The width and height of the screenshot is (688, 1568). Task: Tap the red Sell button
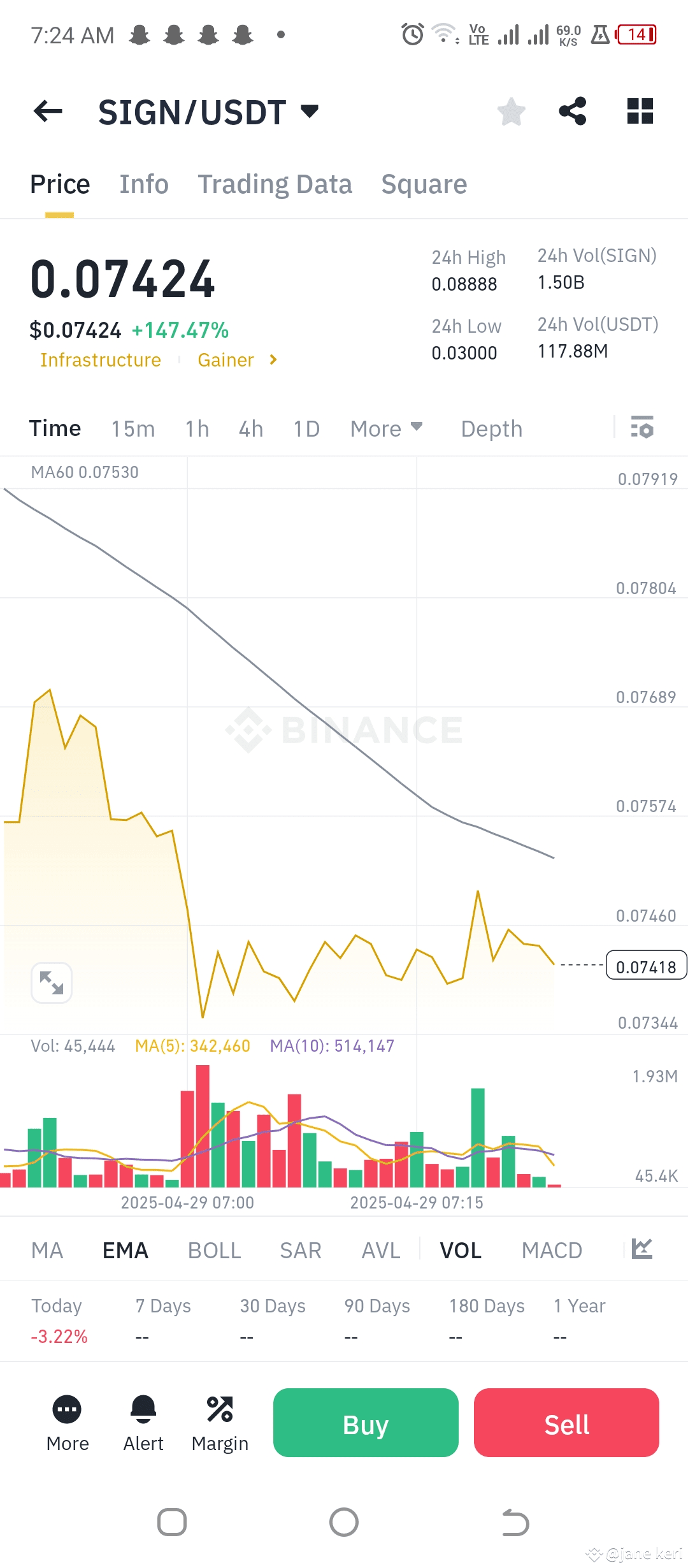coord(566,1423)
